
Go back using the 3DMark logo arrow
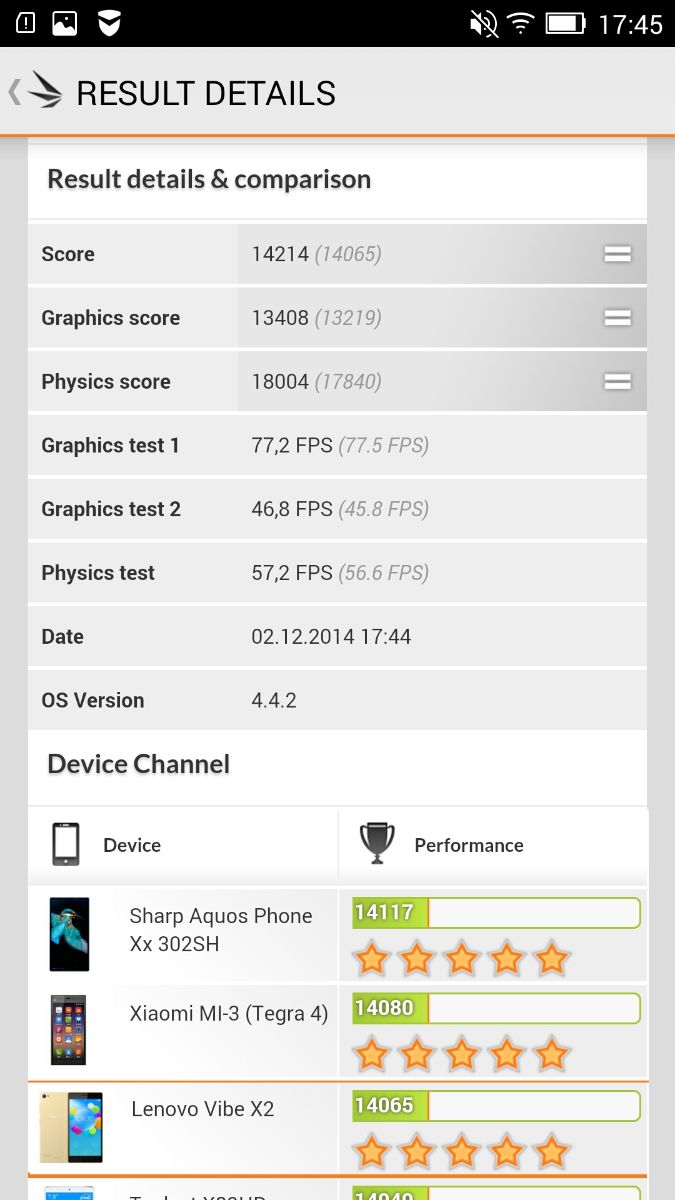point(36,92)
